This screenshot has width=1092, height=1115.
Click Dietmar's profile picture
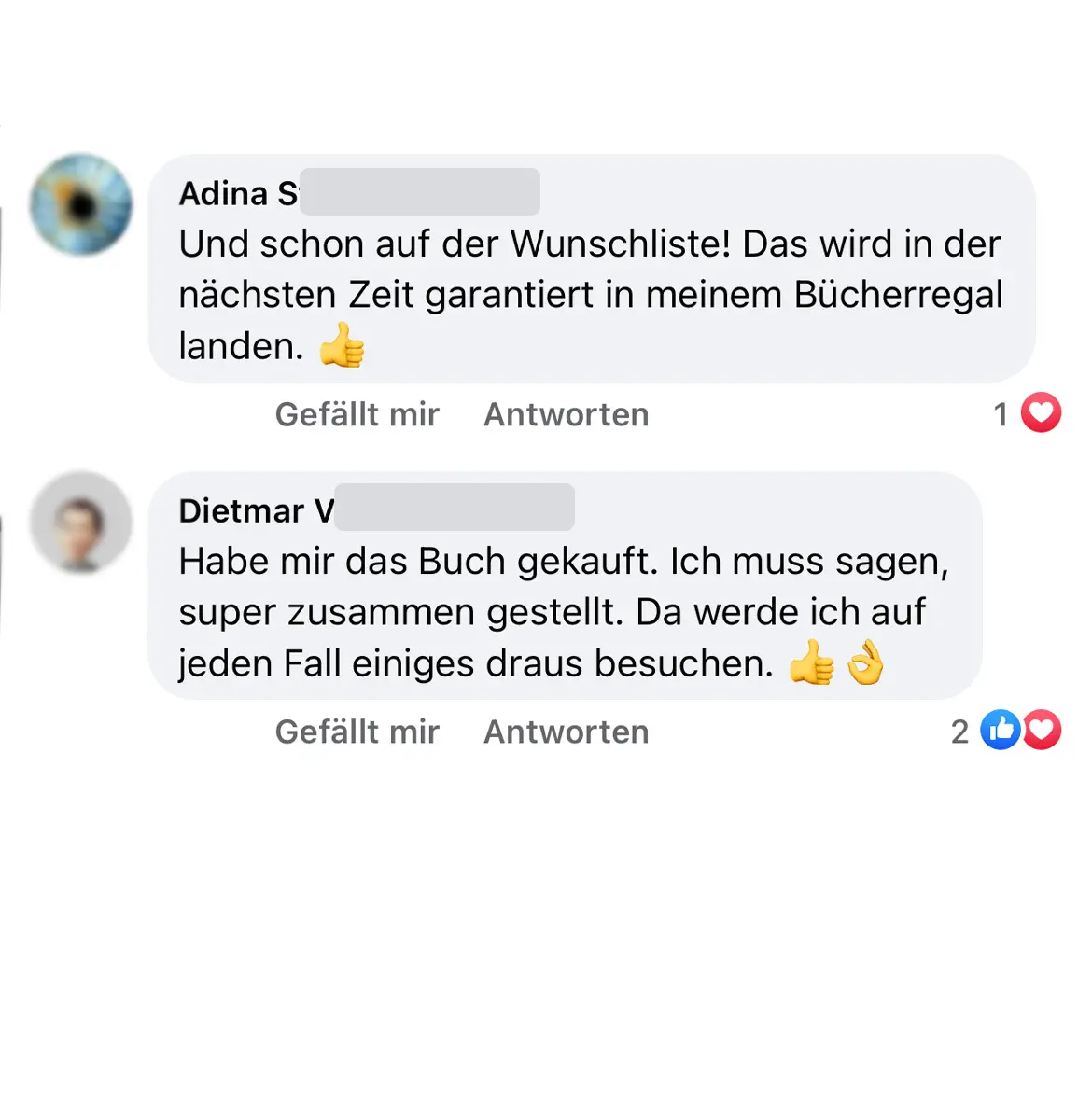(81, 523)
